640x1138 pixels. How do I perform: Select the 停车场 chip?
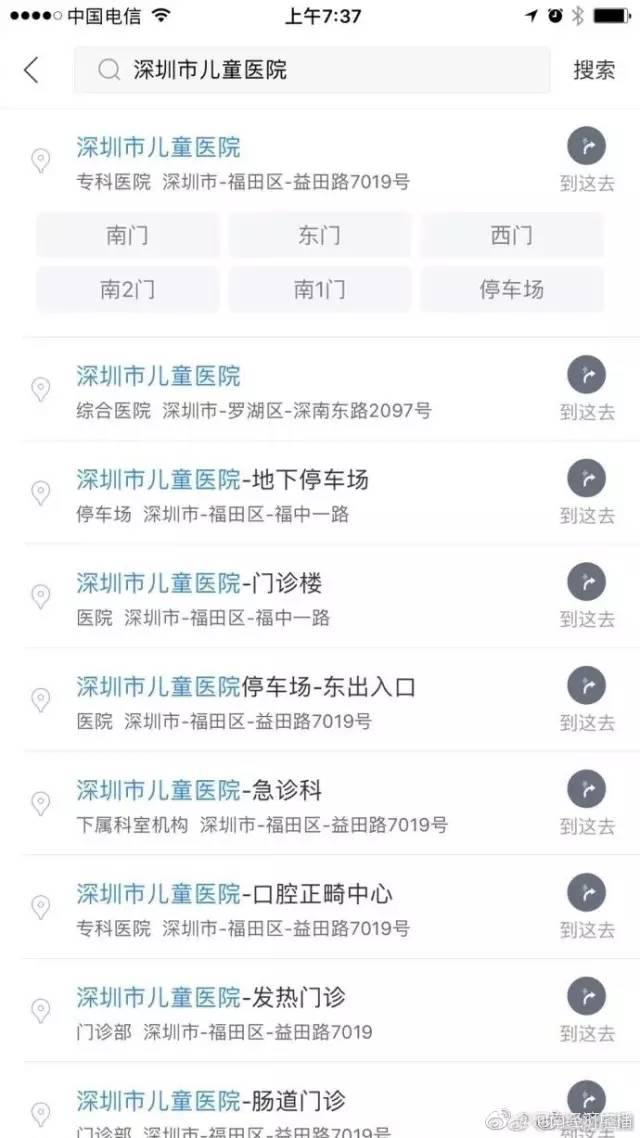512,290
